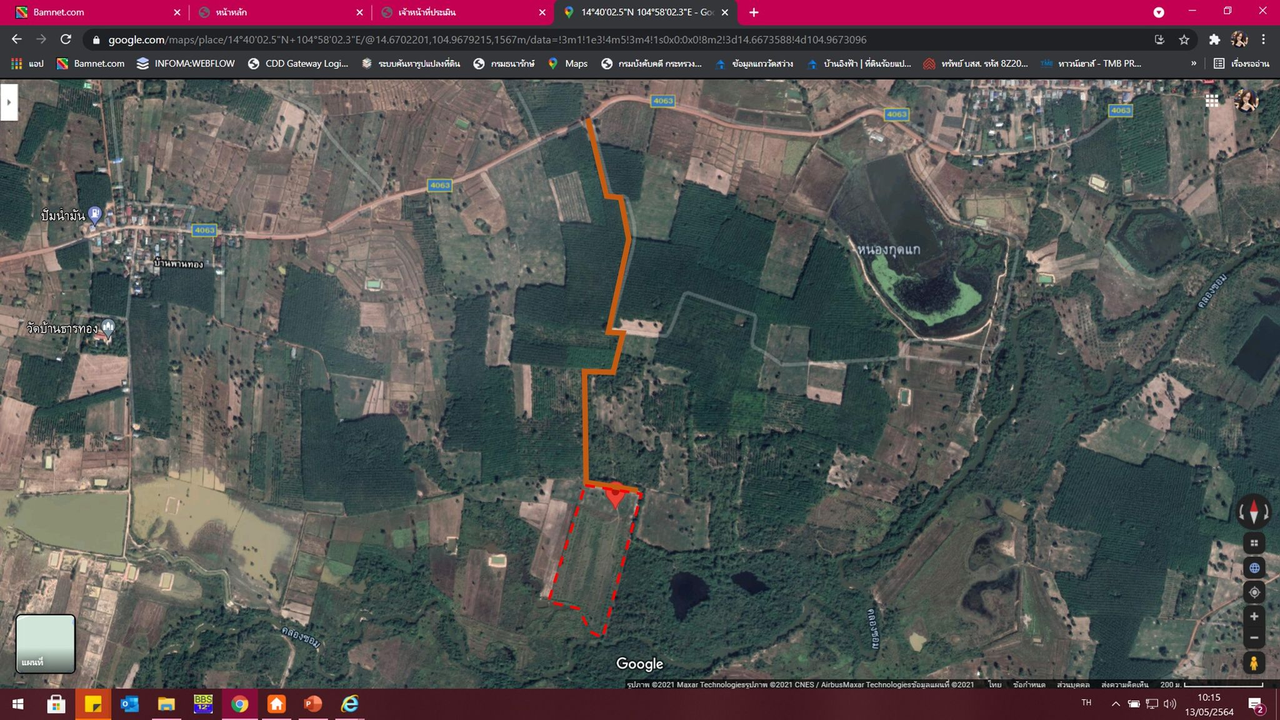
Task: Open a new browser tab
Action: [x=754, y=12]
